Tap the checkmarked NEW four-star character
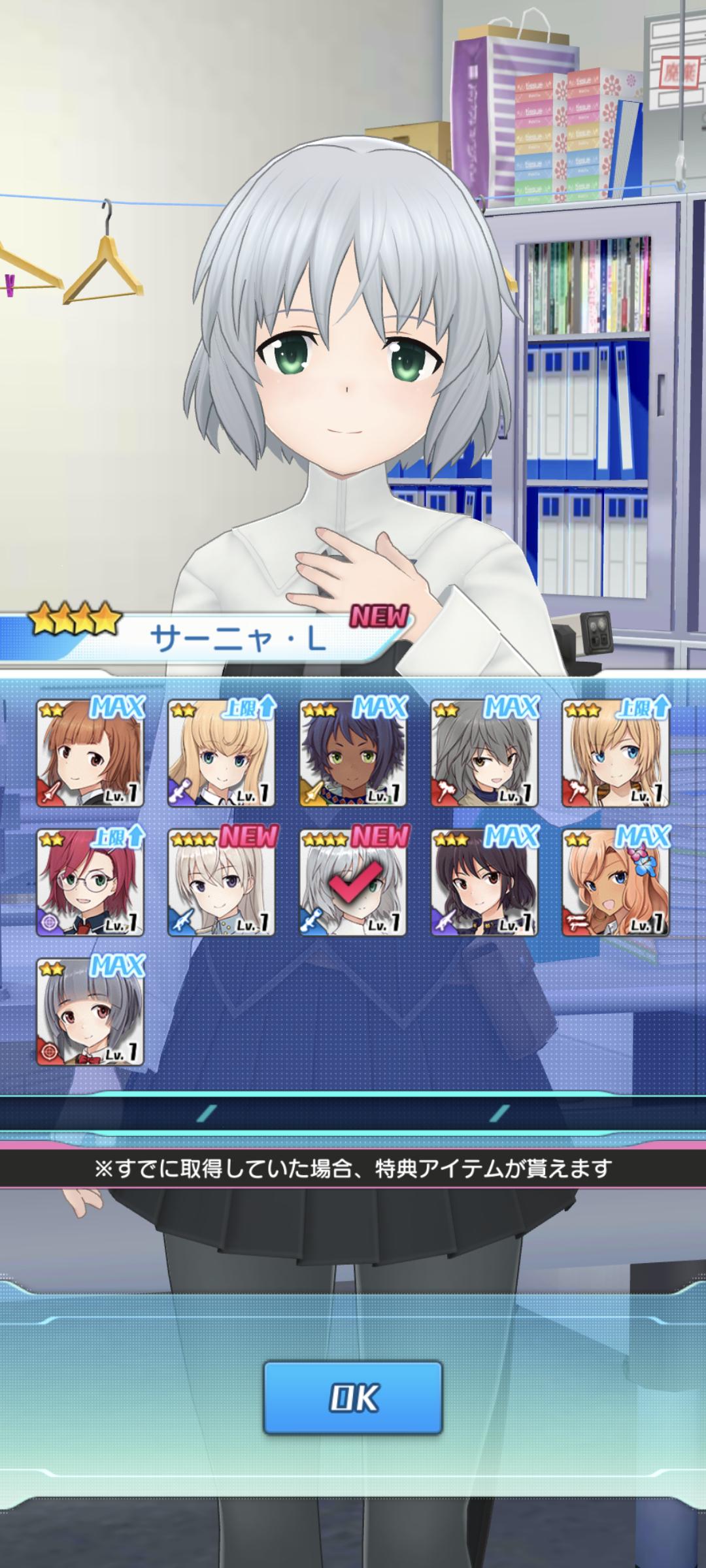706x1568 pixels. click(x=353, y=882)
